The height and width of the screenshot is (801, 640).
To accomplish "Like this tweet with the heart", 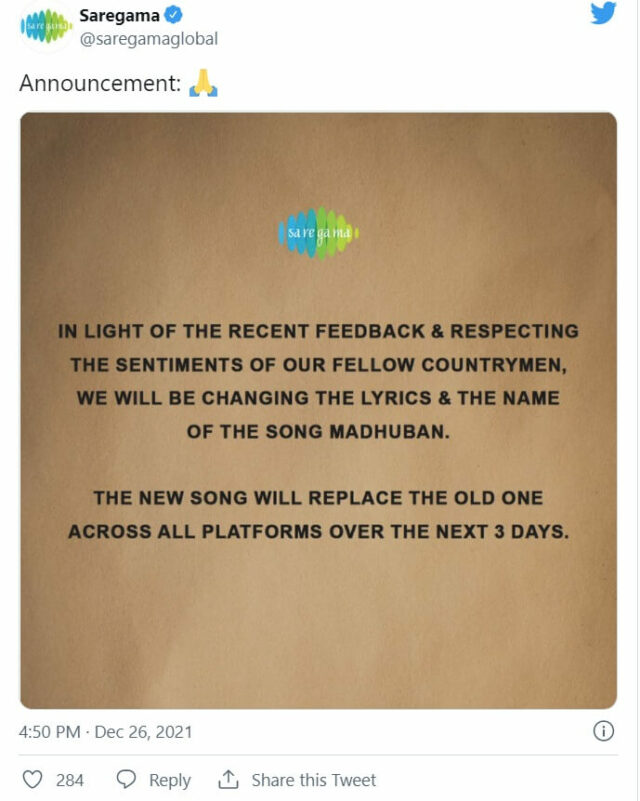I will pos(33,780).
